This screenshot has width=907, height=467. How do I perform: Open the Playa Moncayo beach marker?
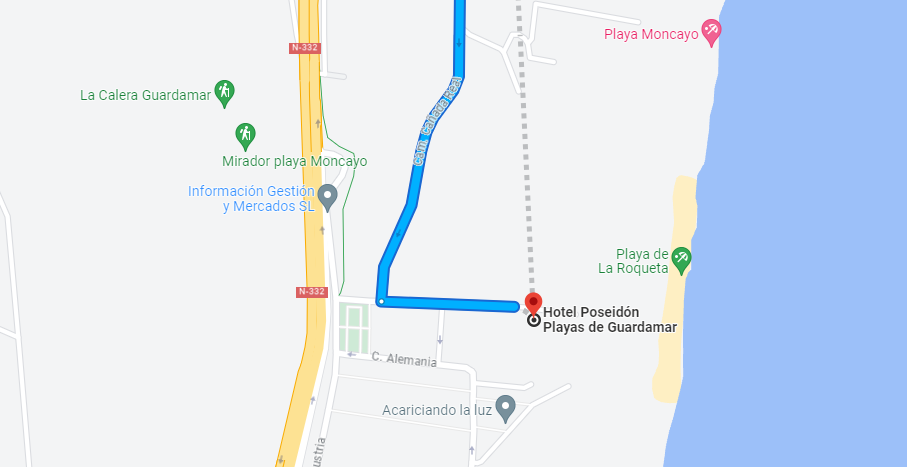(x=710, y=33)
